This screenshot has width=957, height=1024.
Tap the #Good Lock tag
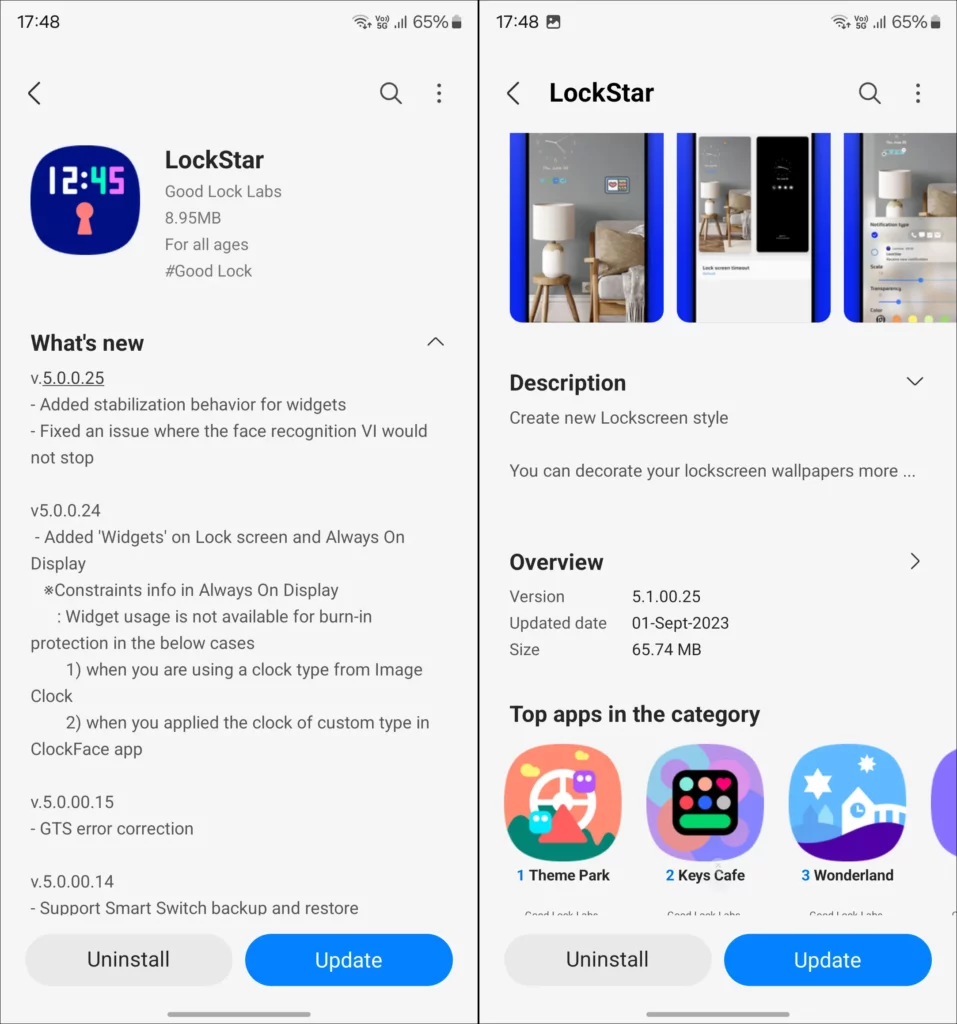pos(208,271)
